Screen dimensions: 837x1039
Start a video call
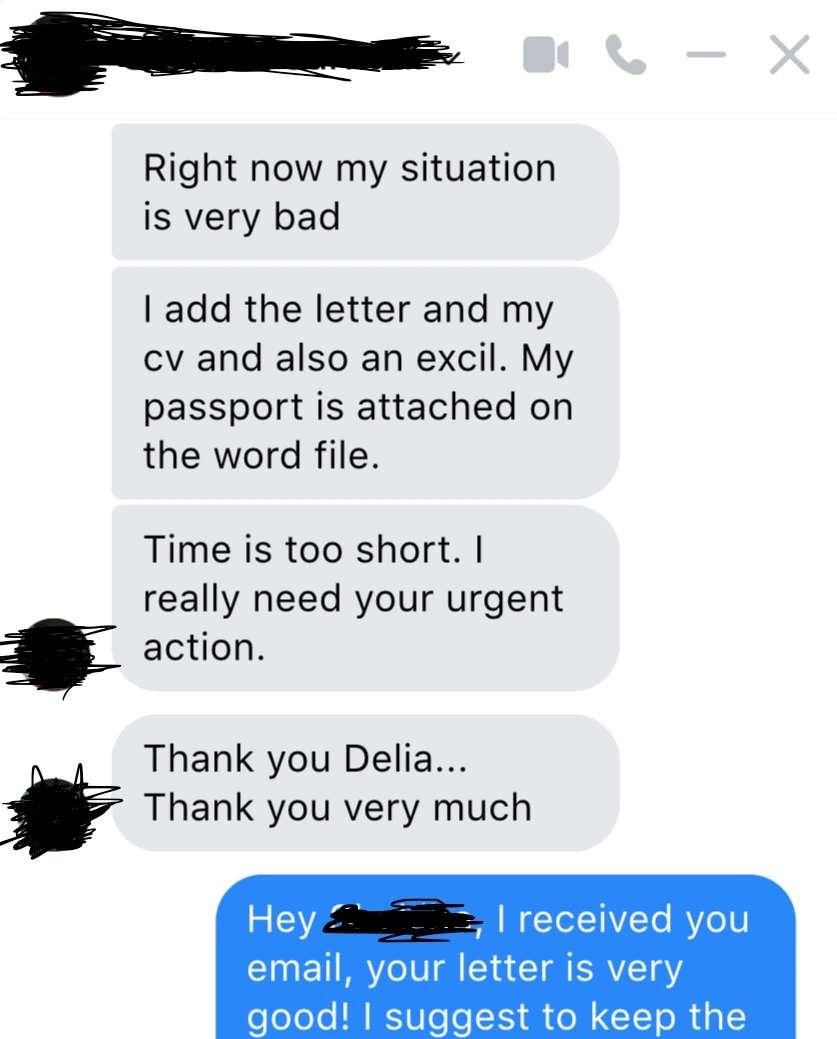(x=546, y=56)
